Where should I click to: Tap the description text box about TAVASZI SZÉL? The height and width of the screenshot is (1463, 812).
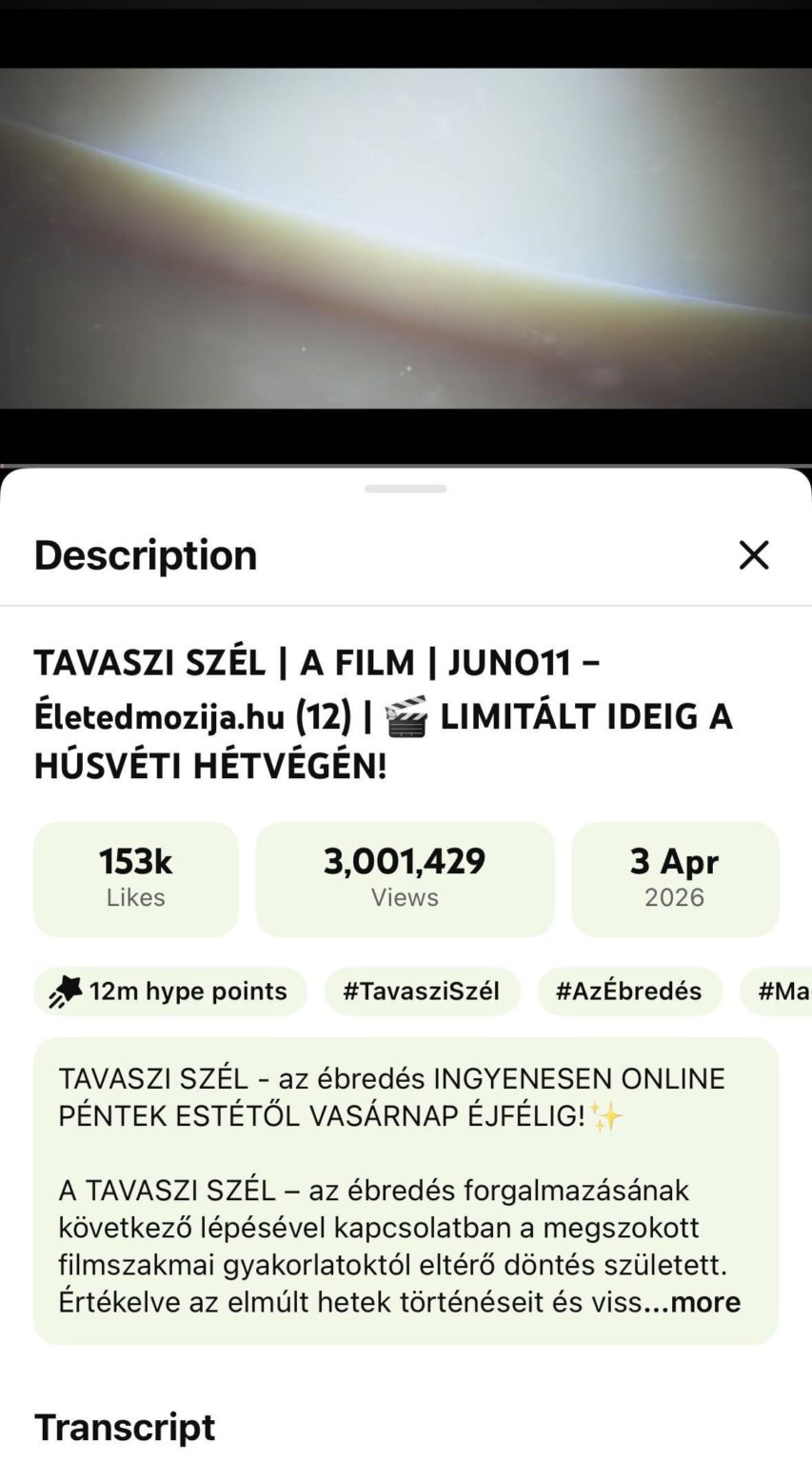pyautogui.click(x=406, y=1189)
